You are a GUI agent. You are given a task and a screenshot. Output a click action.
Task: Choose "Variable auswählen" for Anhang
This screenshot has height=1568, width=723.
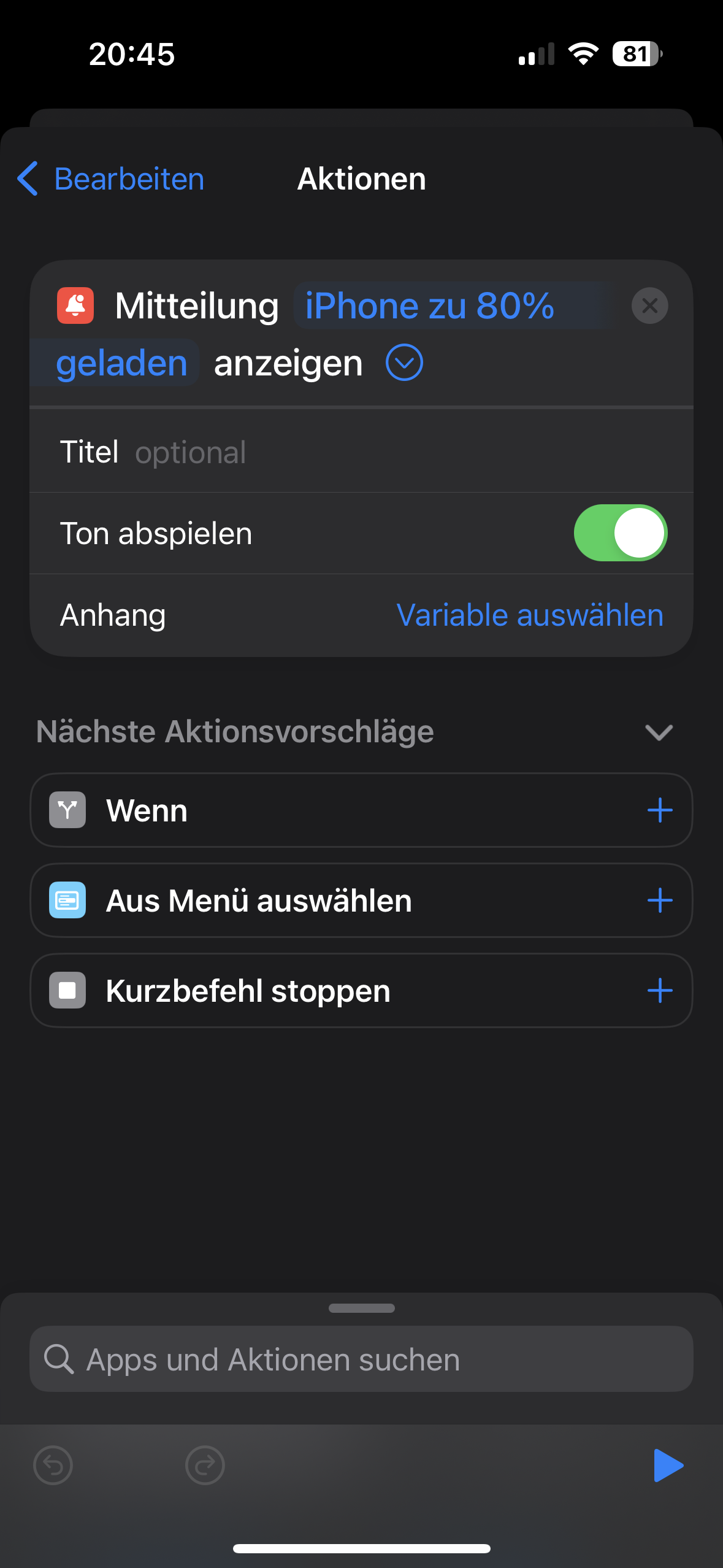[x=530, y=615]
